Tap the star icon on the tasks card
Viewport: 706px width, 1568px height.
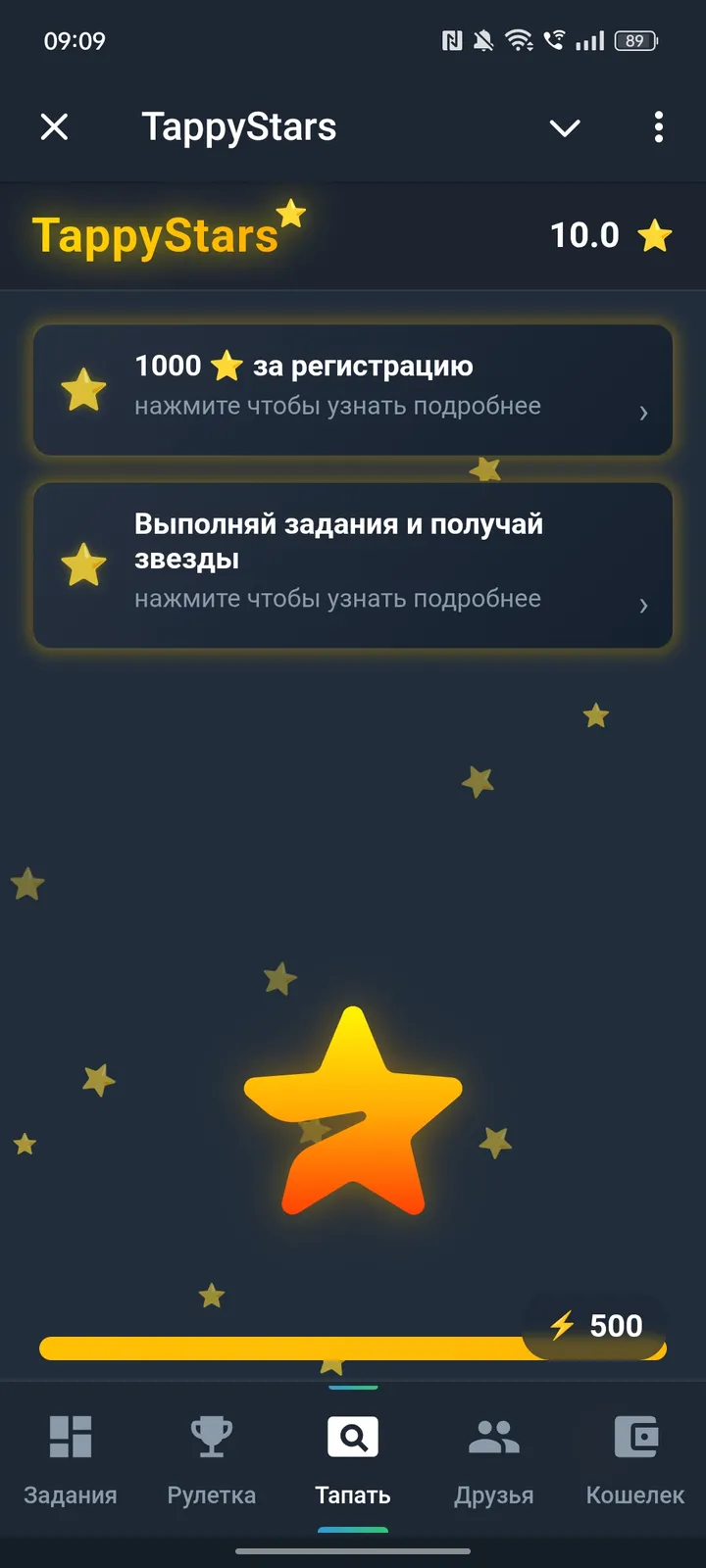coord(83,563)
